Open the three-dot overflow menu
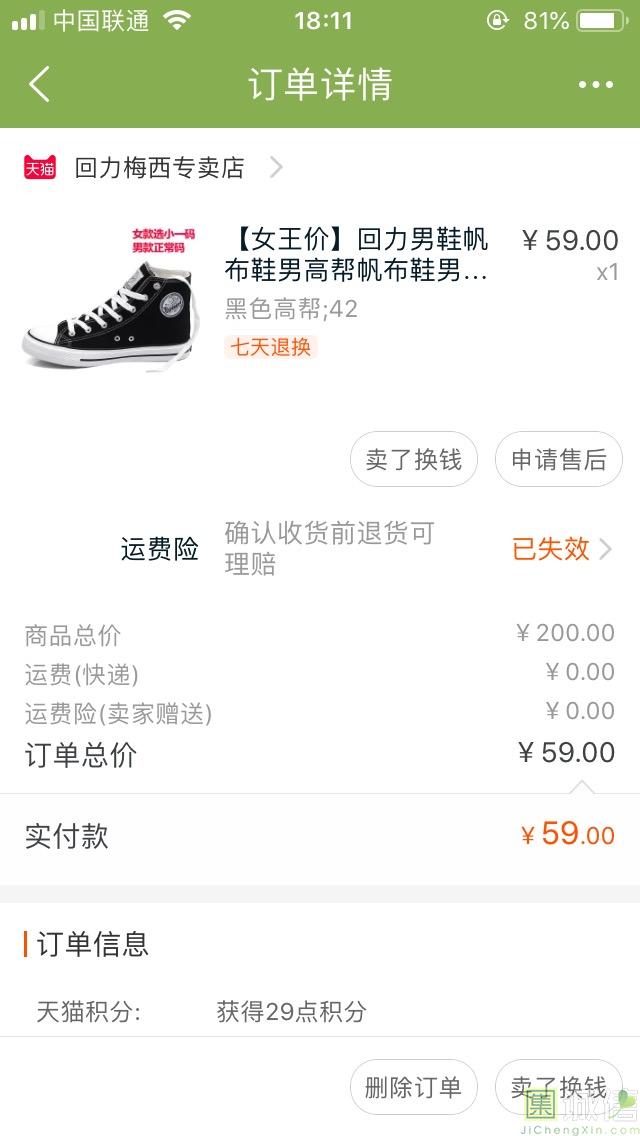 (x=595, y=85)
